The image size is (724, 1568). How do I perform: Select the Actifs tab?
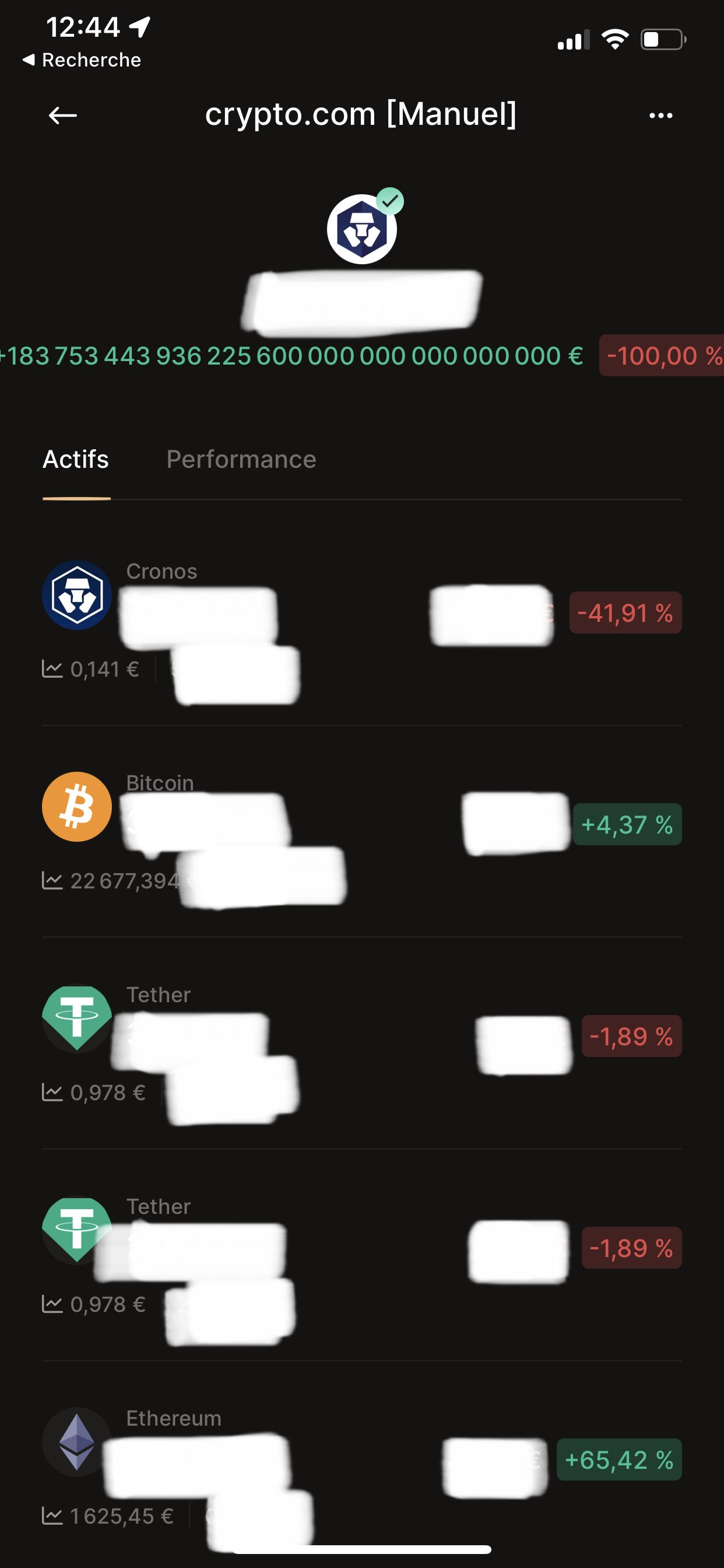(76, 459)
